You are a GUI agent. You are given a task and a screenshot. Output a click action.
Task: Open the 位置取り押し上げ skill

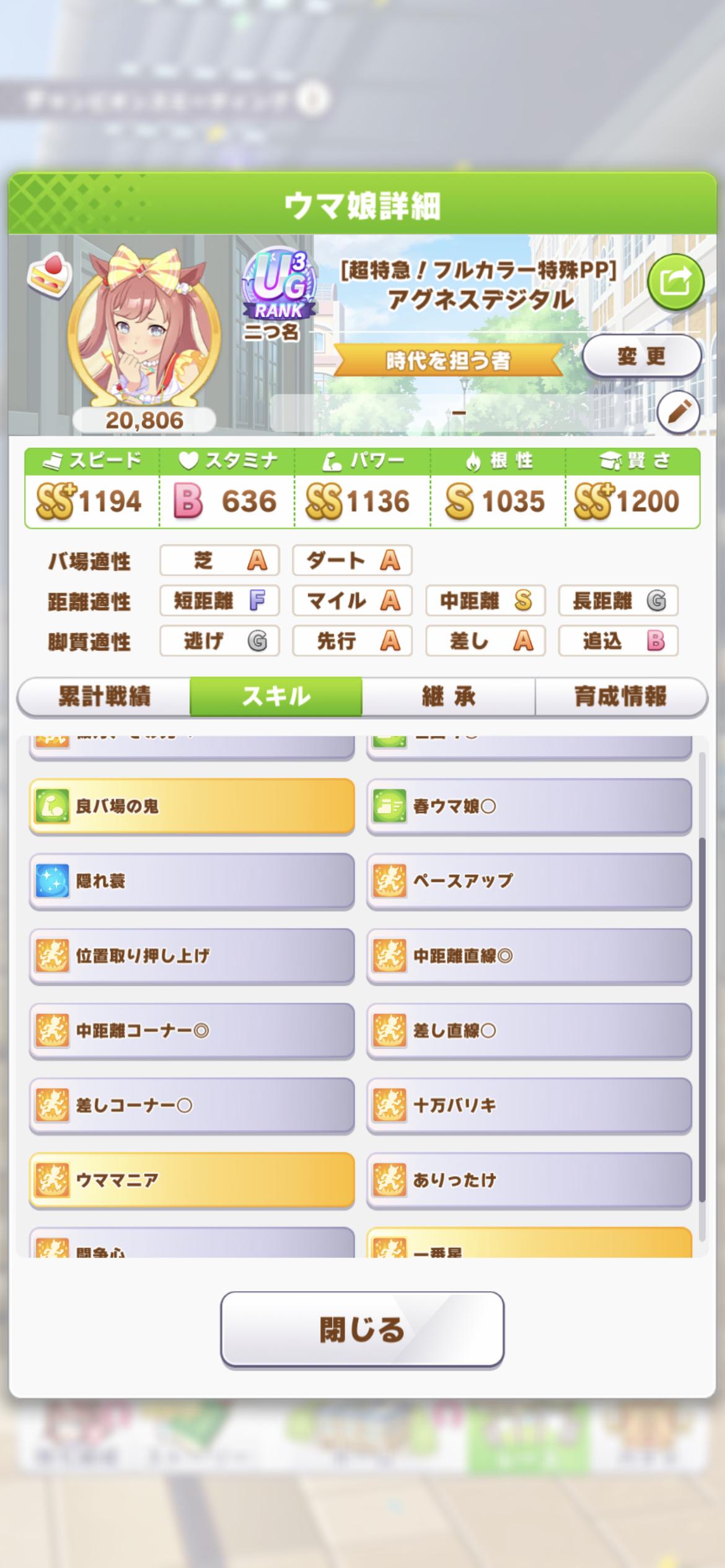pyautogui.click(x=192, y=956)
